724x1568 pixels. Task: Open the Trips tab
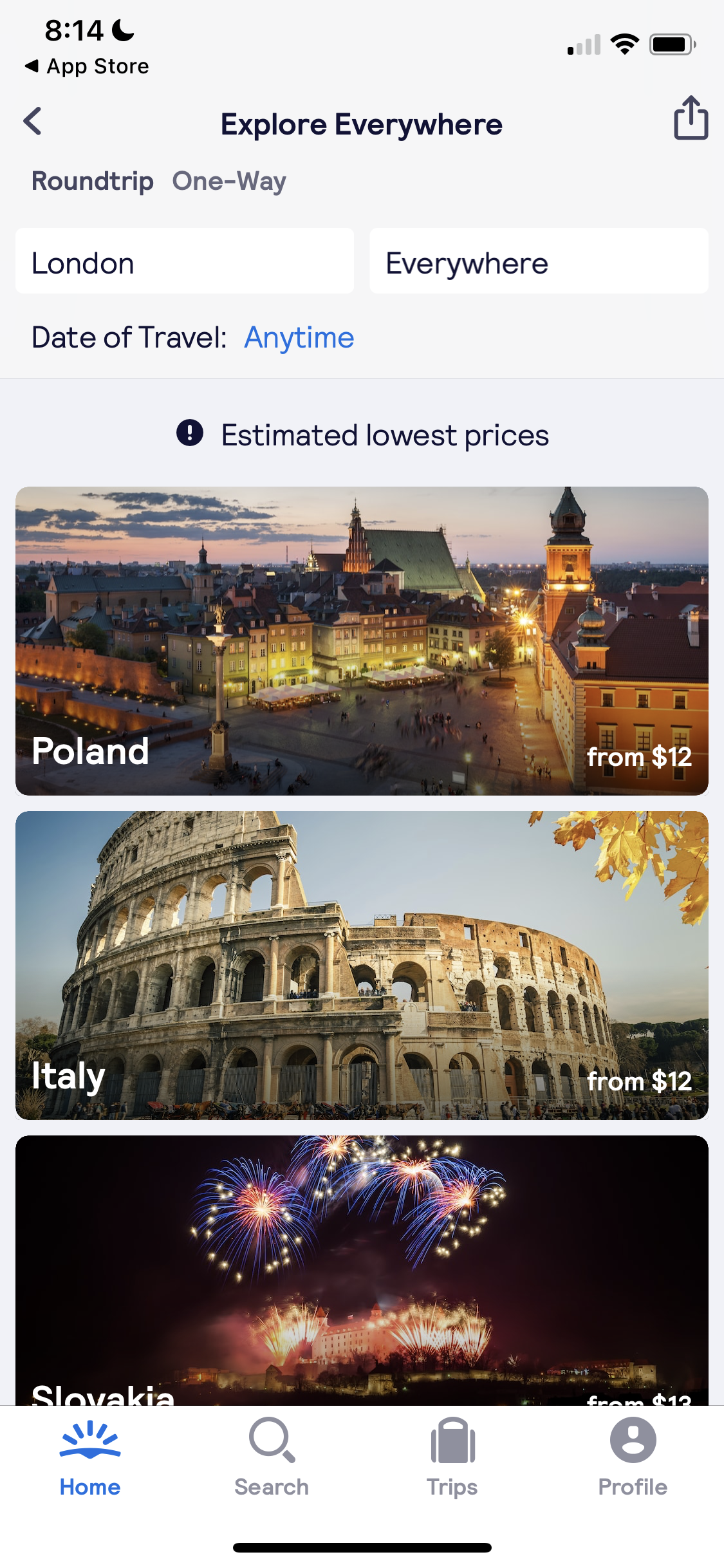(452, 1459)
